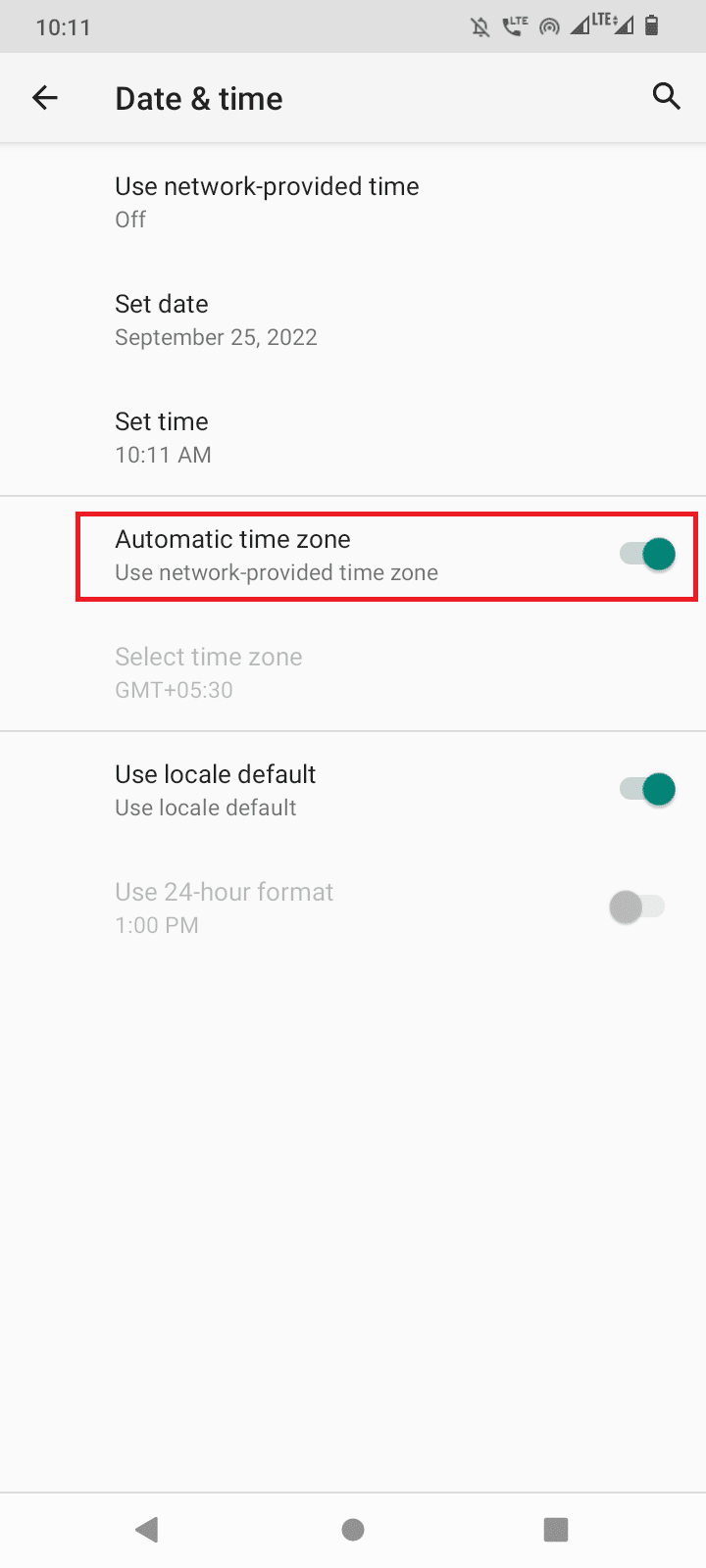
Task: Tap the battery icon in the status bar
Action: pyautogui.click(x=652, y=26)
